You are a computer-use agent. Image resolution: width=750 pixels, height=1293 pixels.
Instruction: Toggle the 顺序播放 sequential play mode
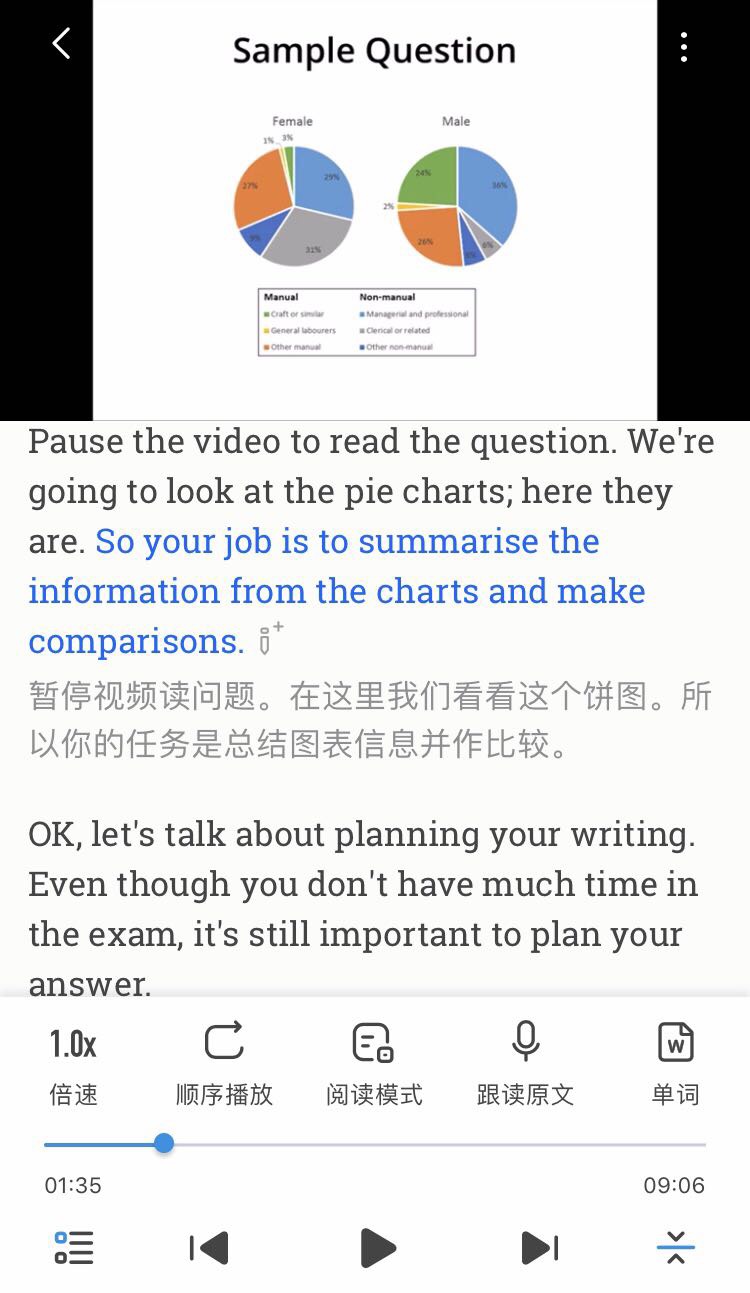224,1064
